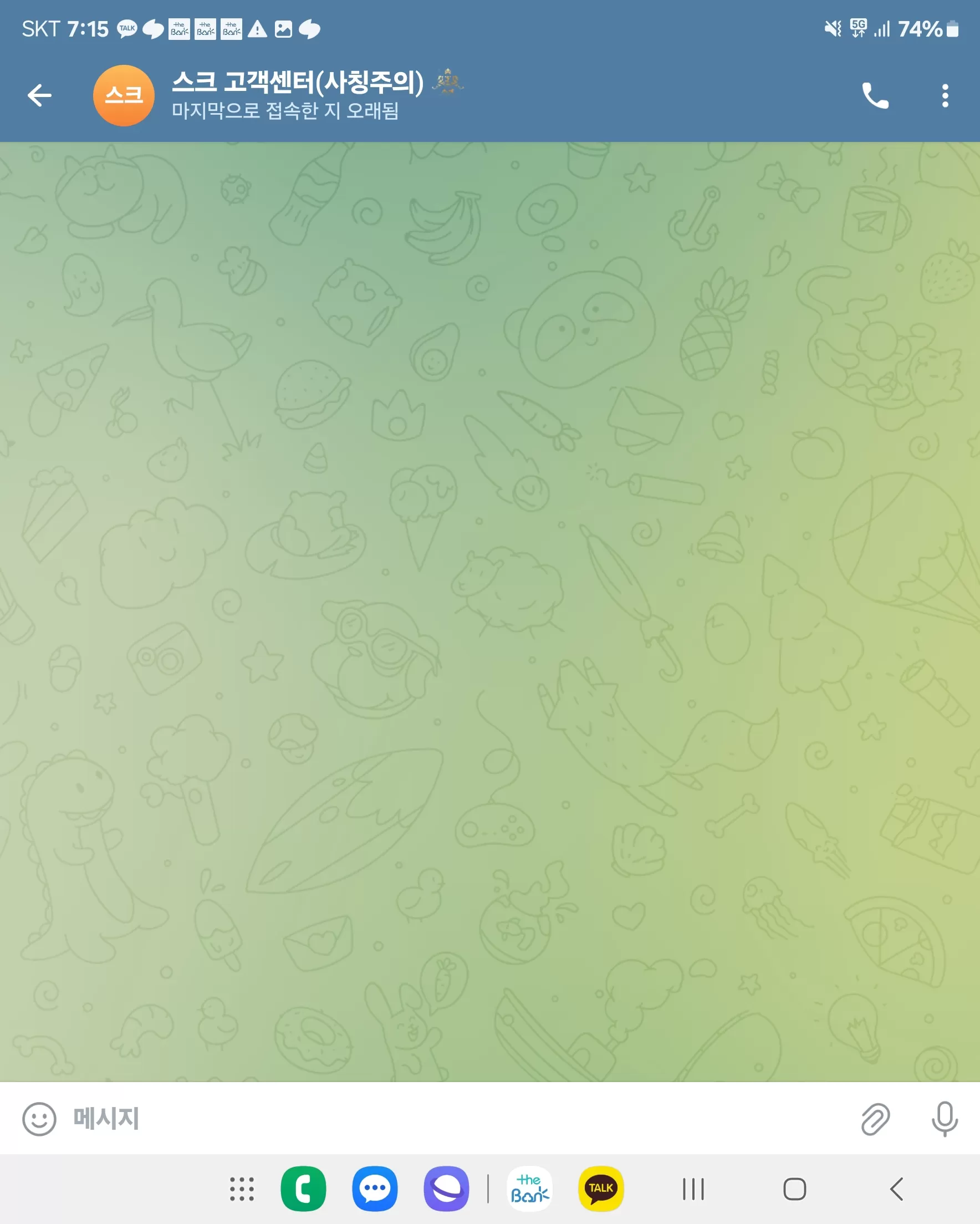Open the emoji picker

39,1119
